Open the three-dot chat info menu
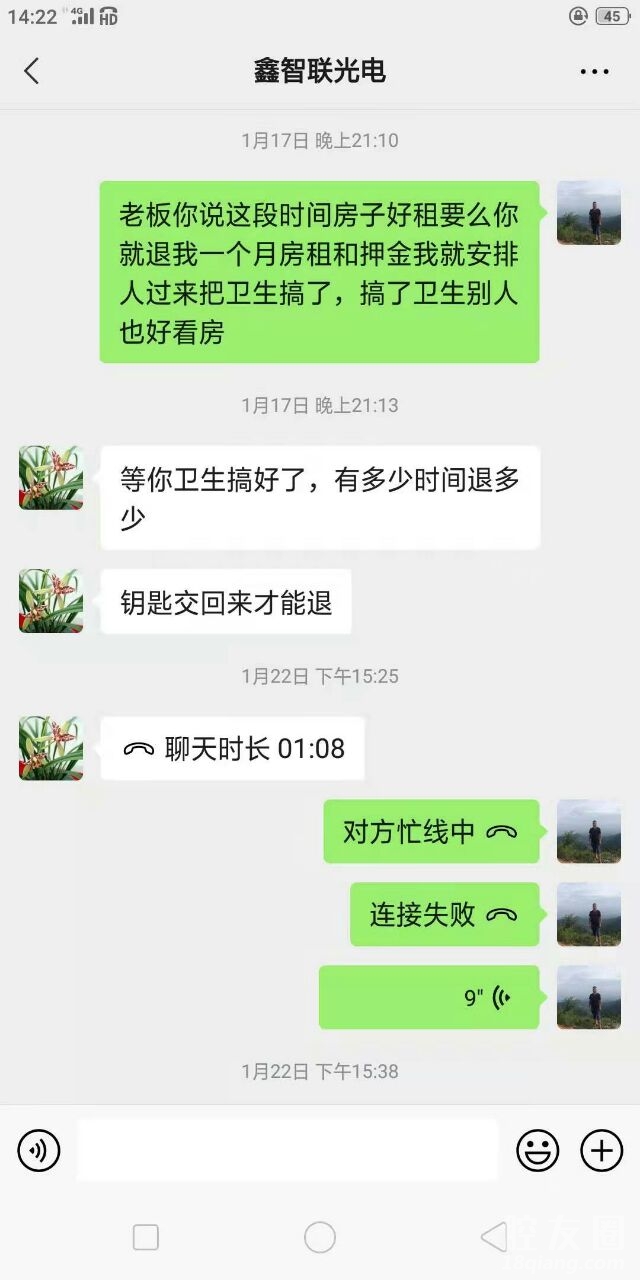The height and width of the screenshot is (1280, 640). tap(594, 71)
